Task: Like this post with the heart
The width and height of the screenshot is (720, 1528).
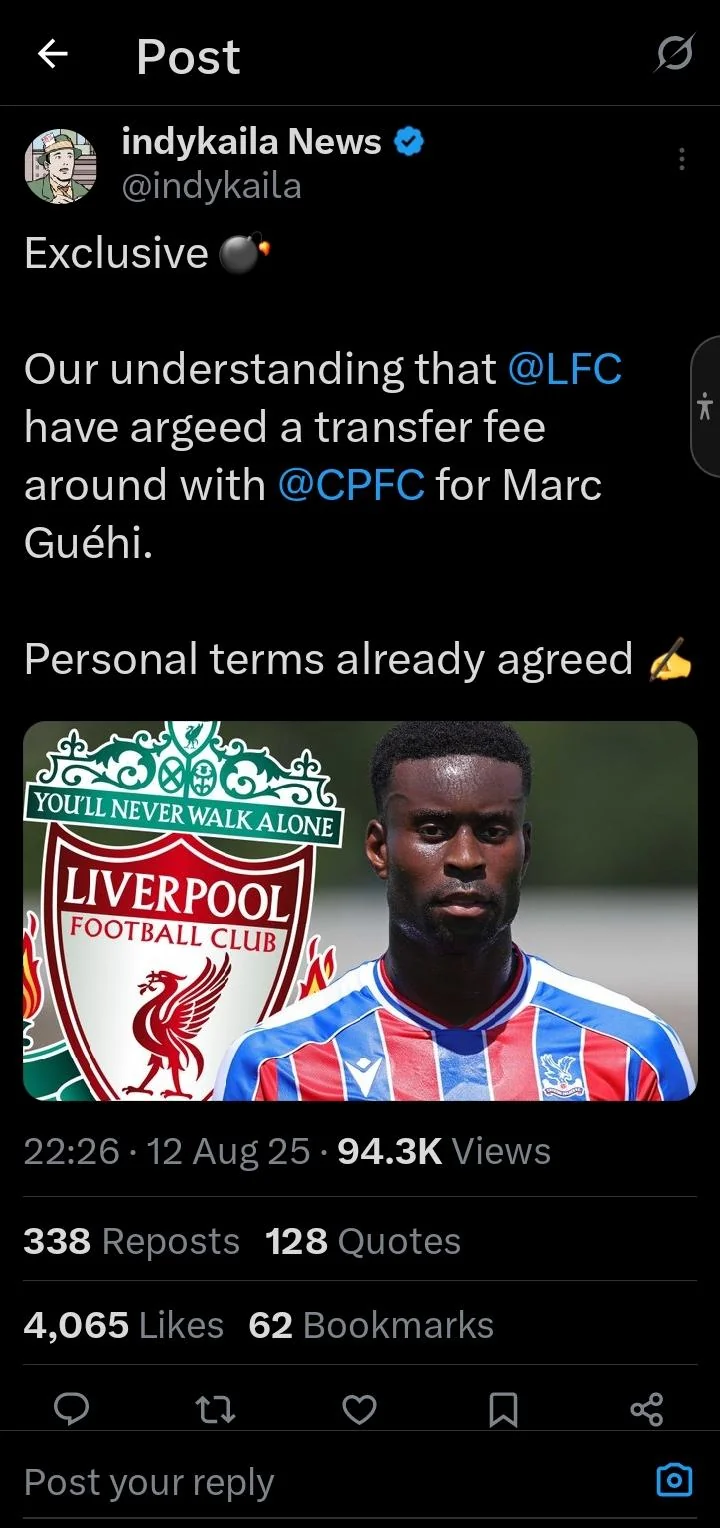Action: [x=359, y=1409]
